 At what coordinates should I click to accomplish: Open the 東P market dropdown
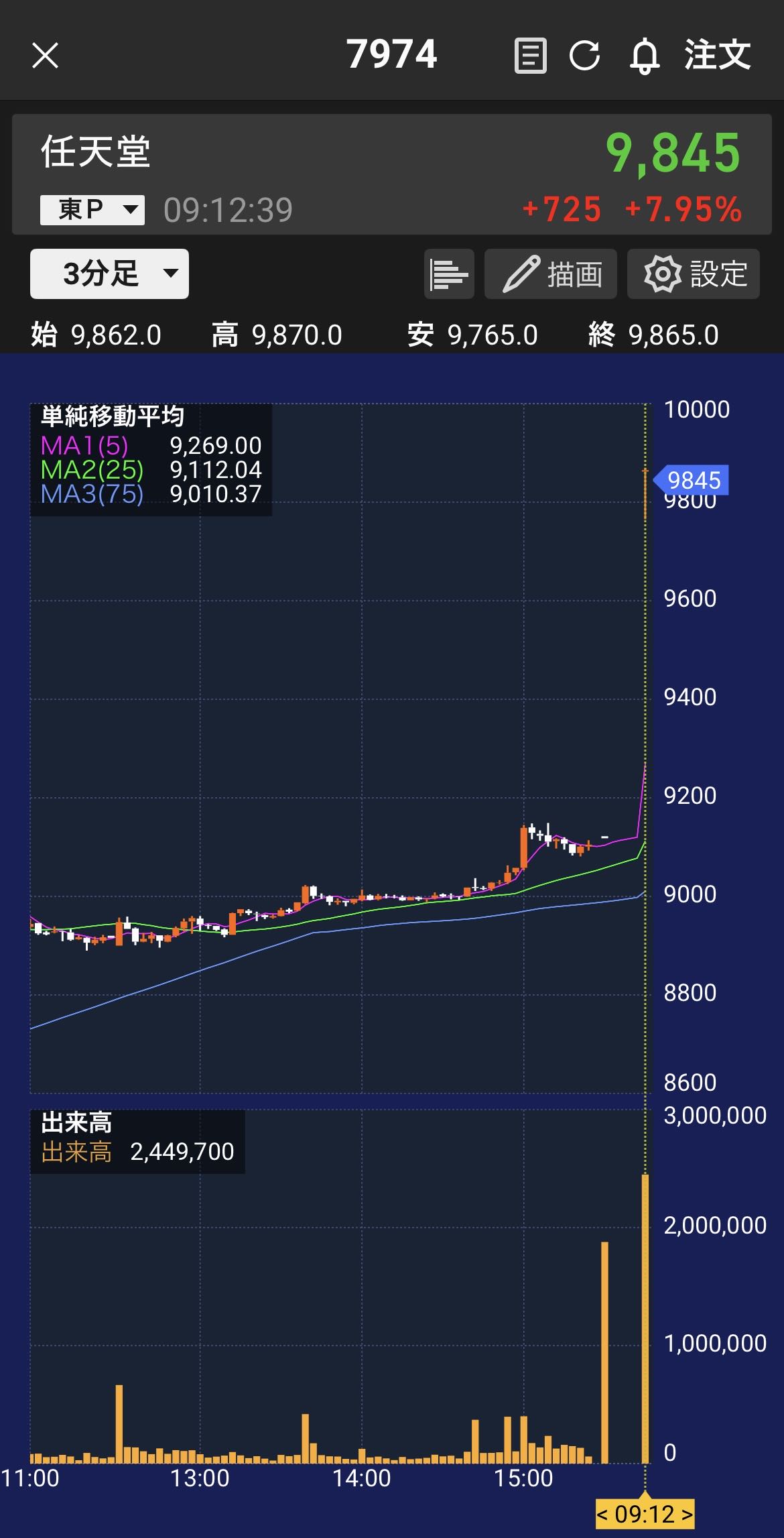point(92,210)
